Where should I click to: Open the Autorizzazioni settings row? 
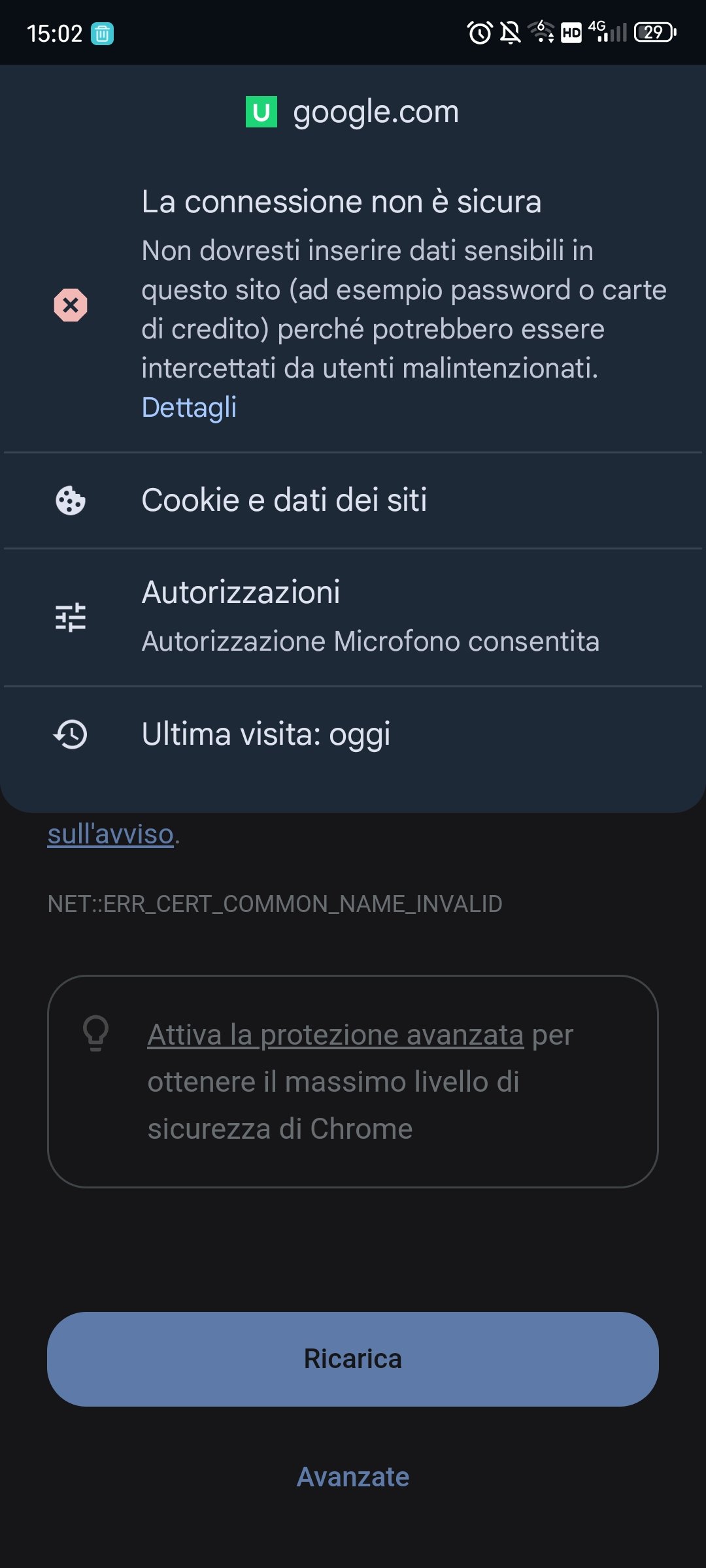353,617
